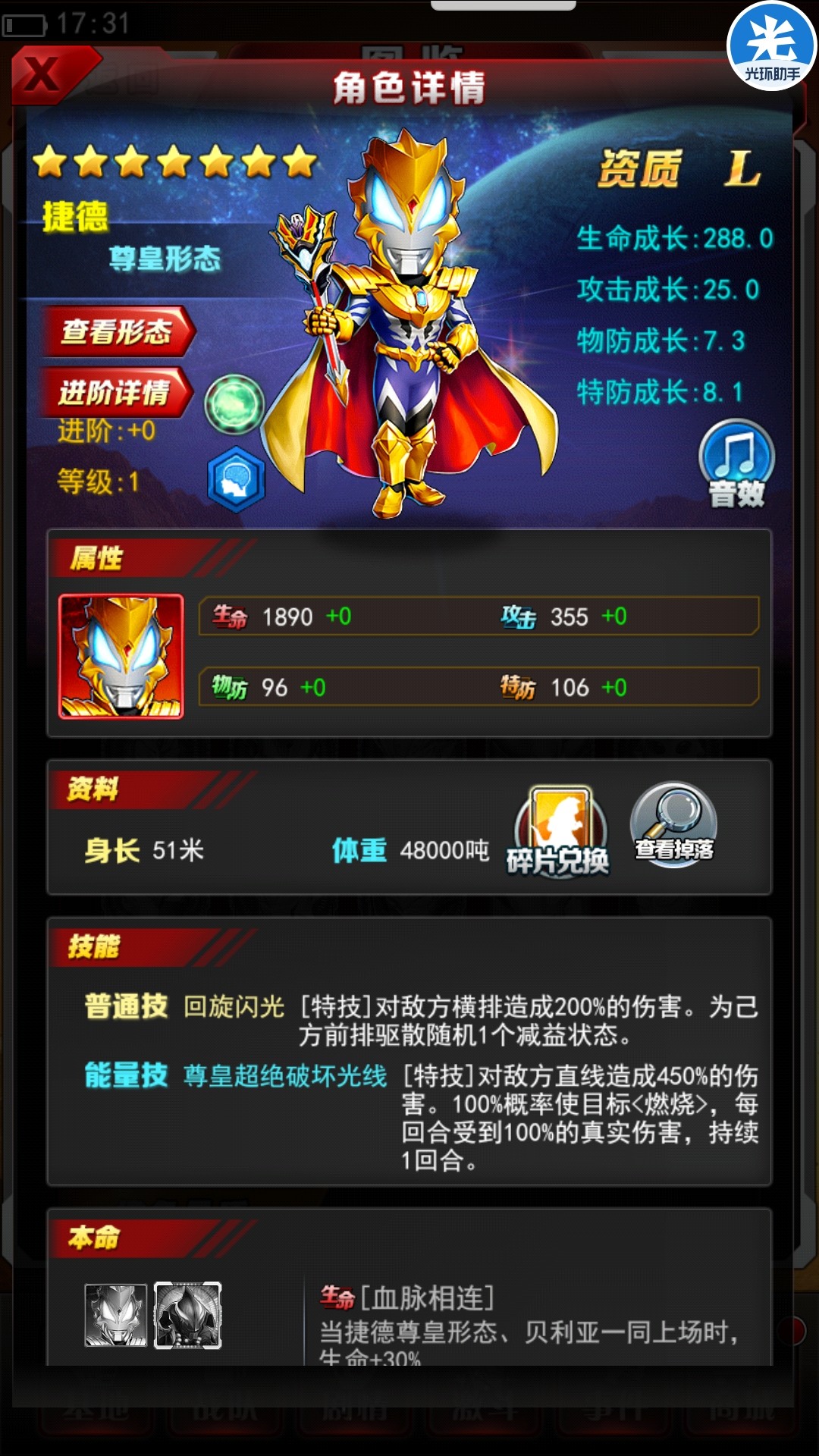Open 进阶详情 advancement details

coord(115,392)
